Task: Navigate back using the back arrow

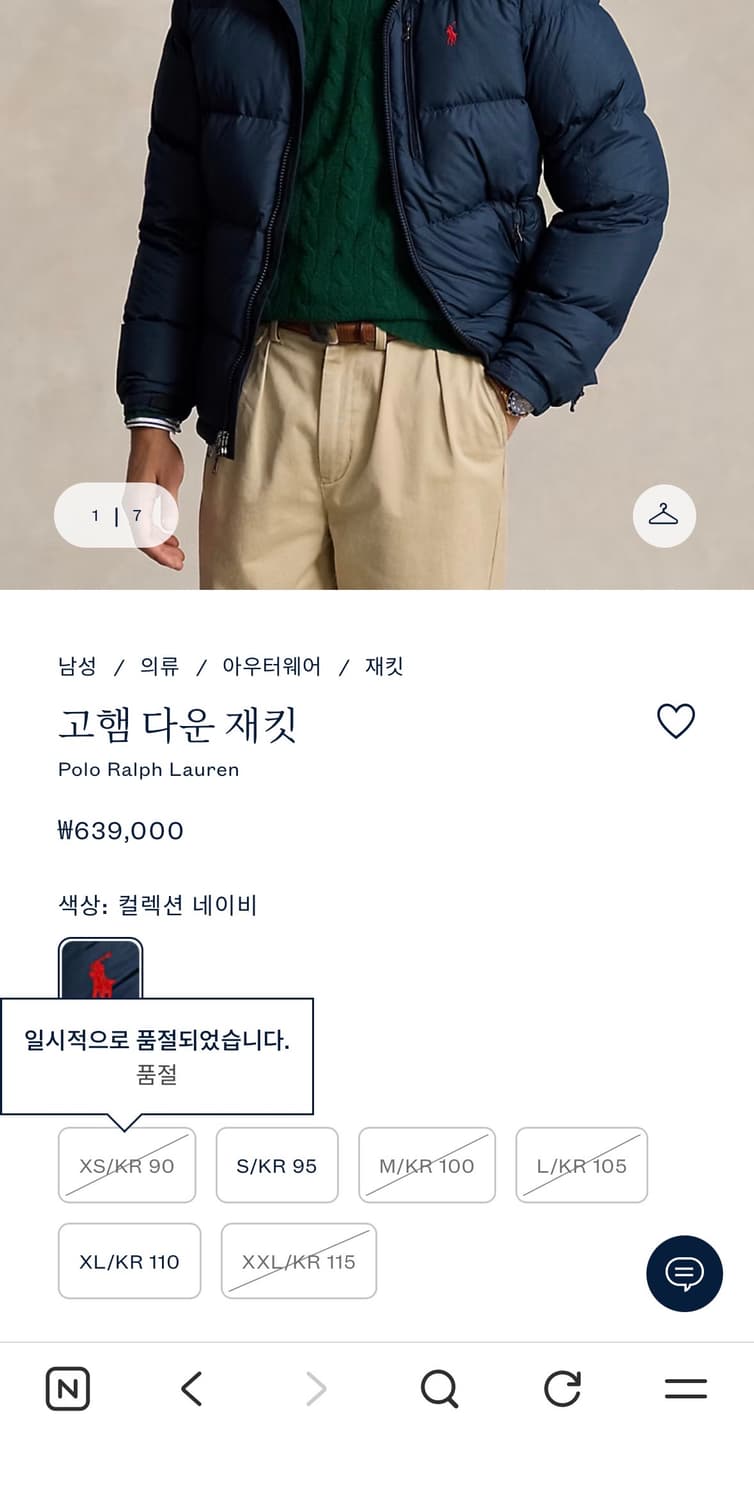Action: 192,1388
